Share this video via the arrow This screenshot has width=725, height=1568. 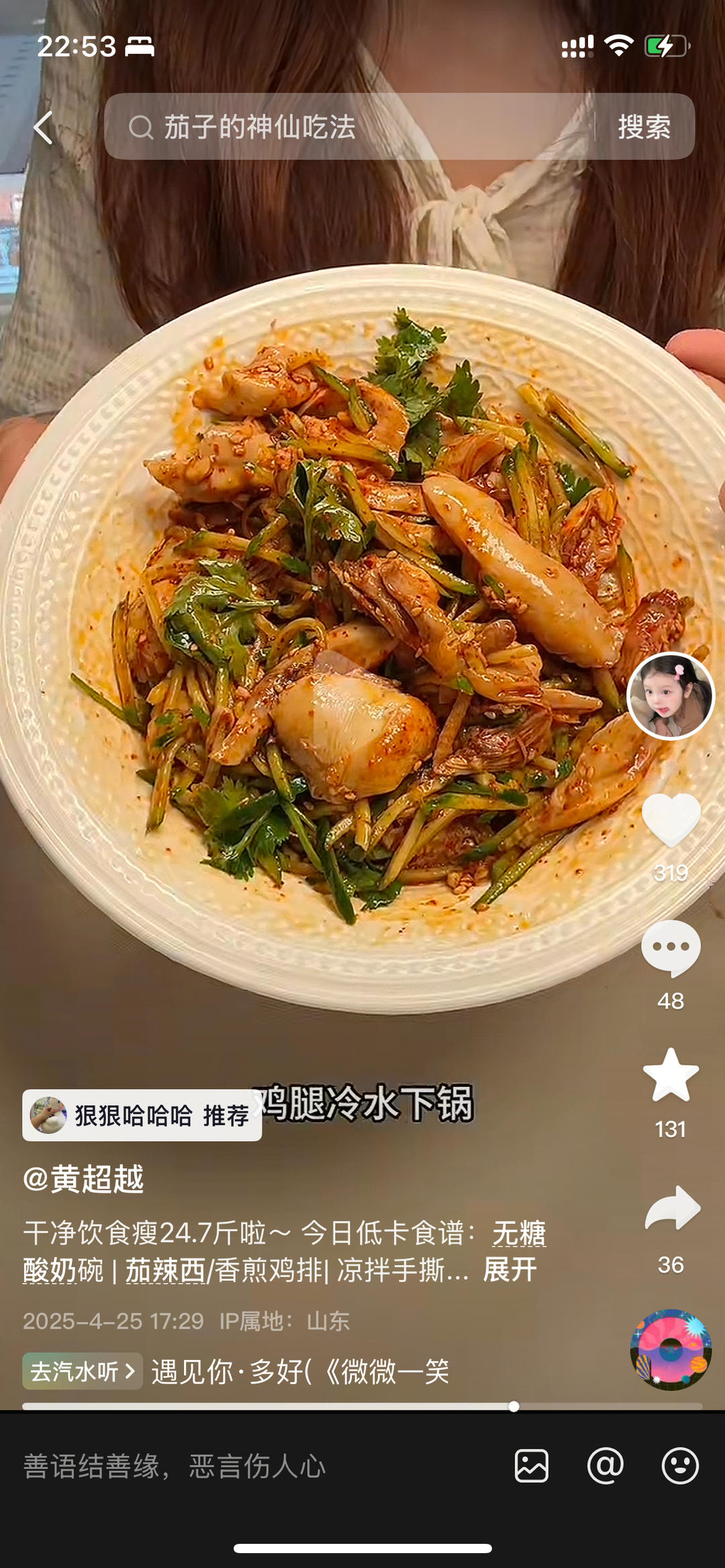671,1208
